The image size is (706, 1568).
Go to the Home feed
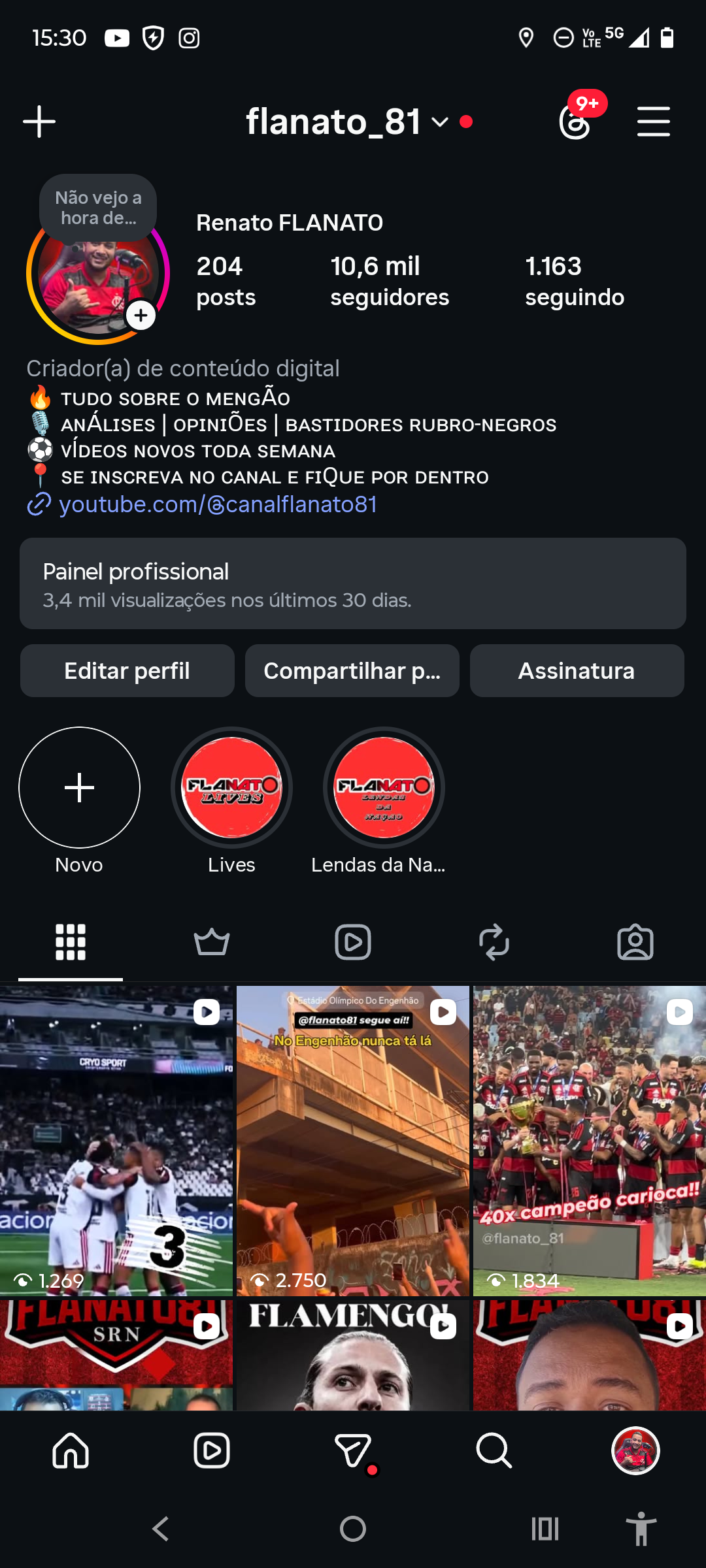71,1451
